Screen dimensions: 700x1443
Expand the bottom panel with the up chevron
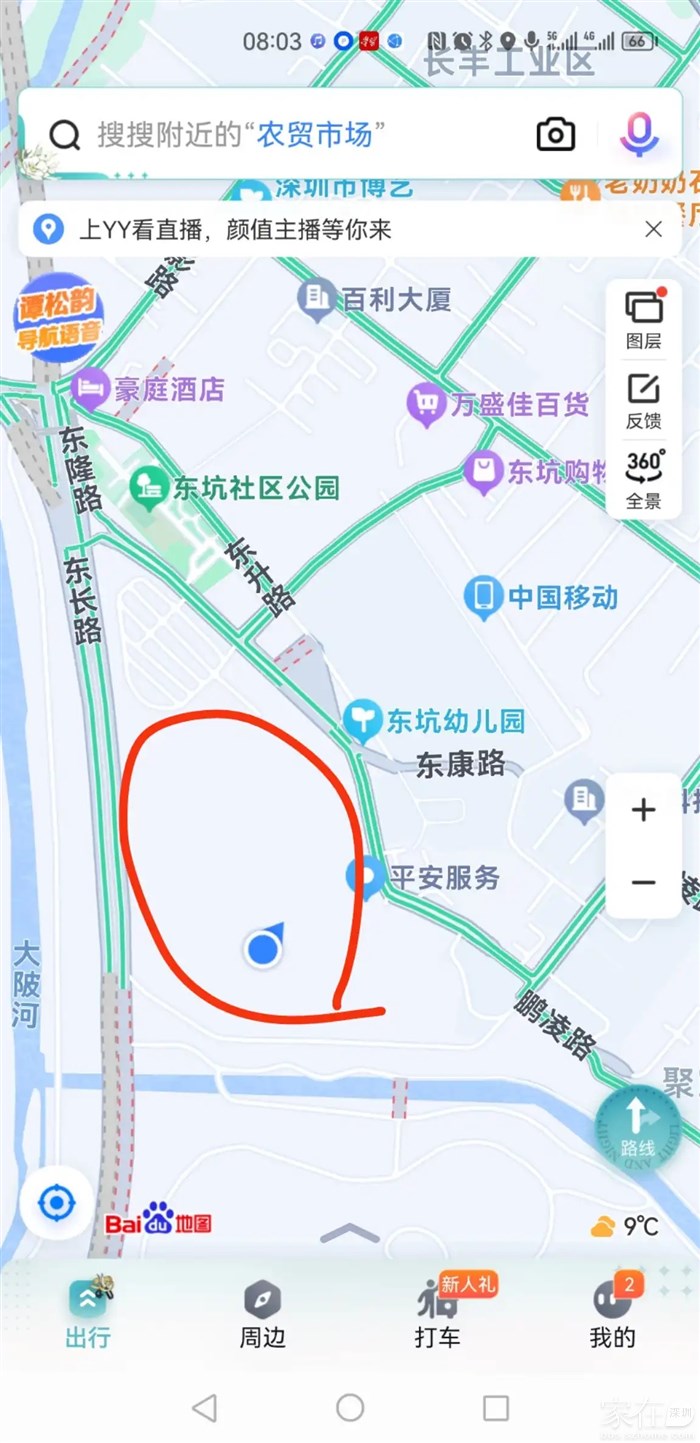coord(350,1233)
